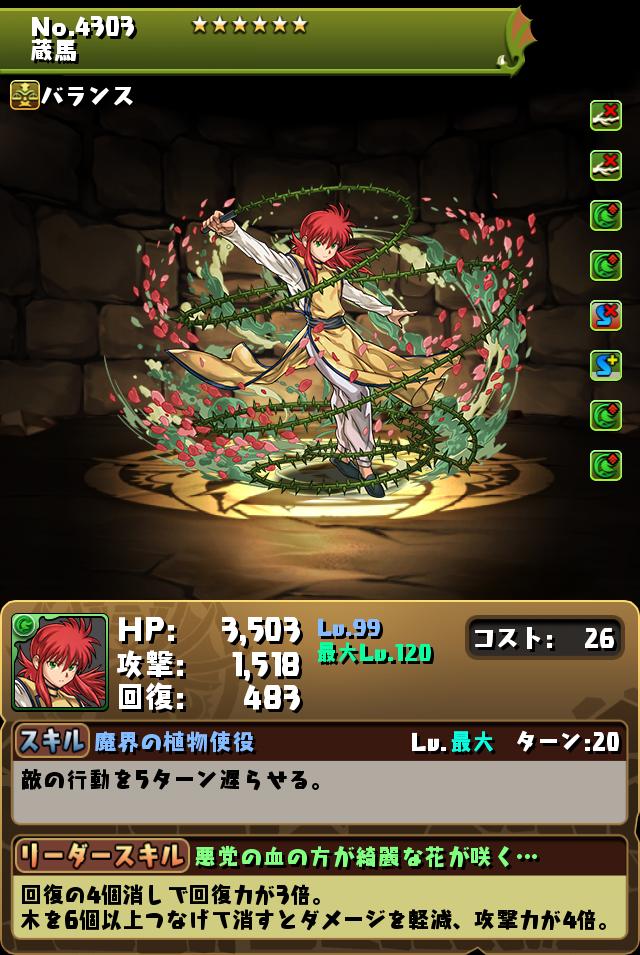View the skill bind resist awakening icon
The height and width of the screenshot is (955, 640).
click(605, 316)
